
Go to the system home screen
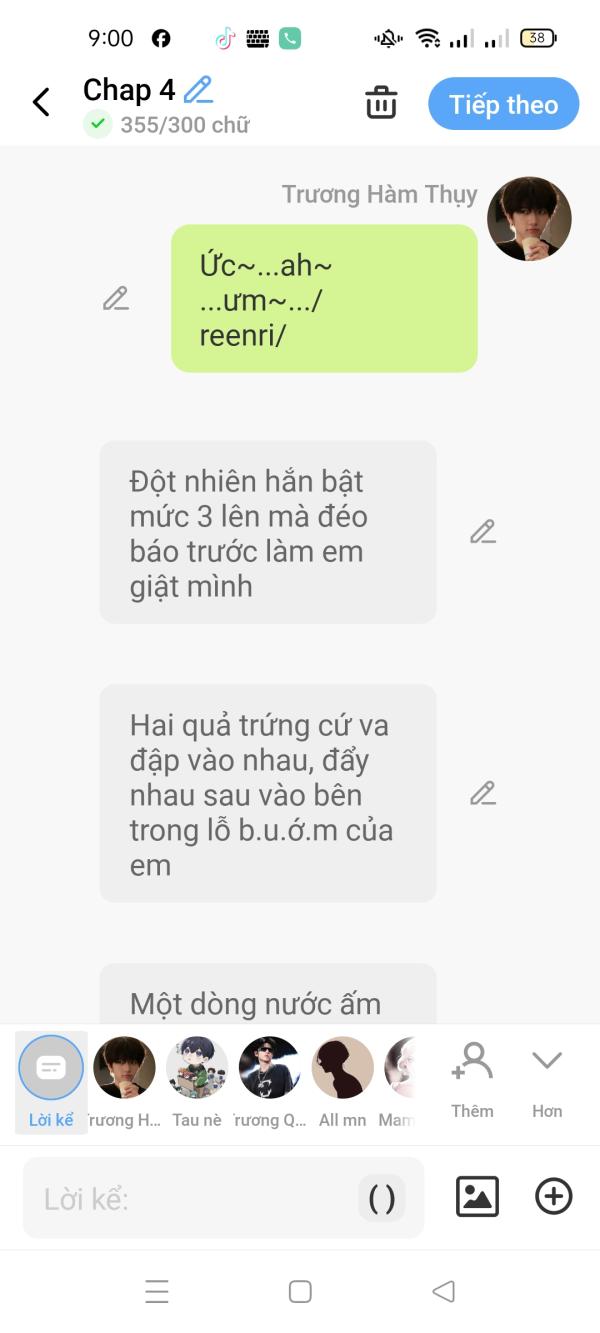tap(300, 1291)
